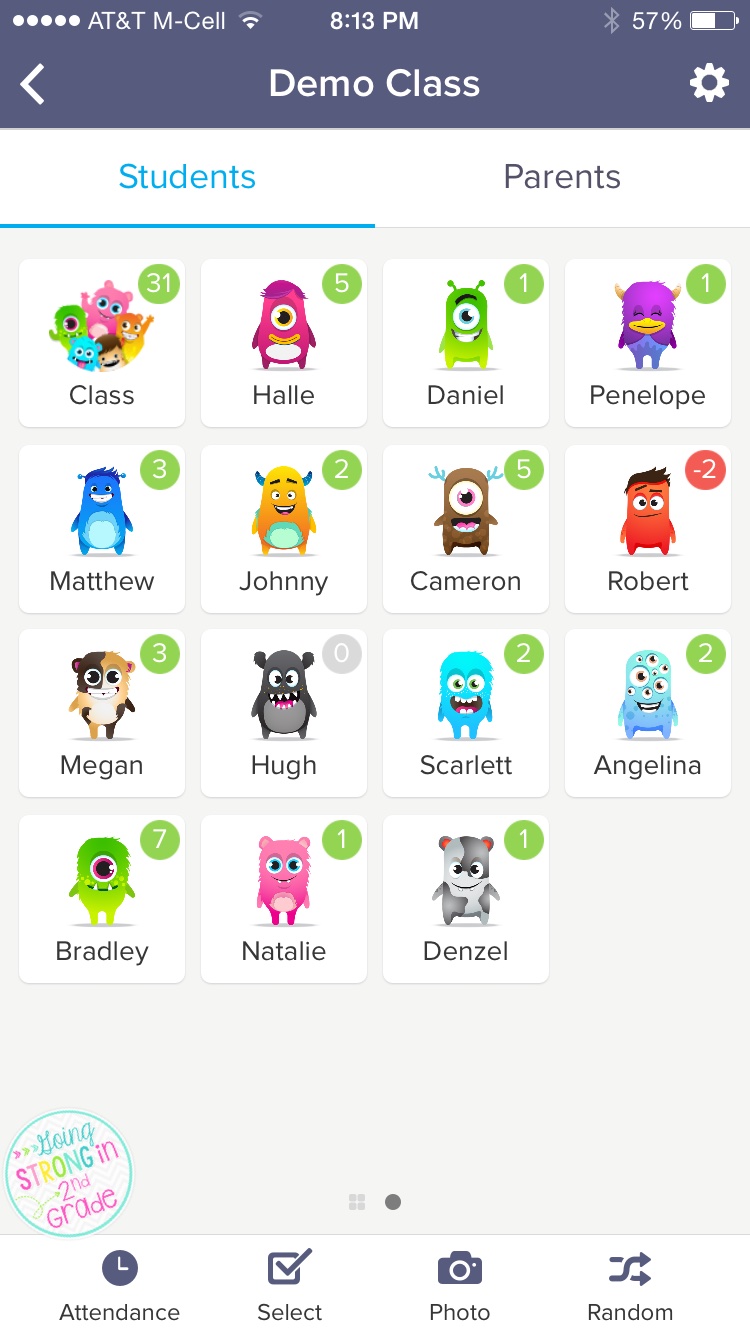Image resolution: width=750 pixels, height=1334 pixels.
Task: Tap the Select checkmark icon
Action: tap(289, 1285)
